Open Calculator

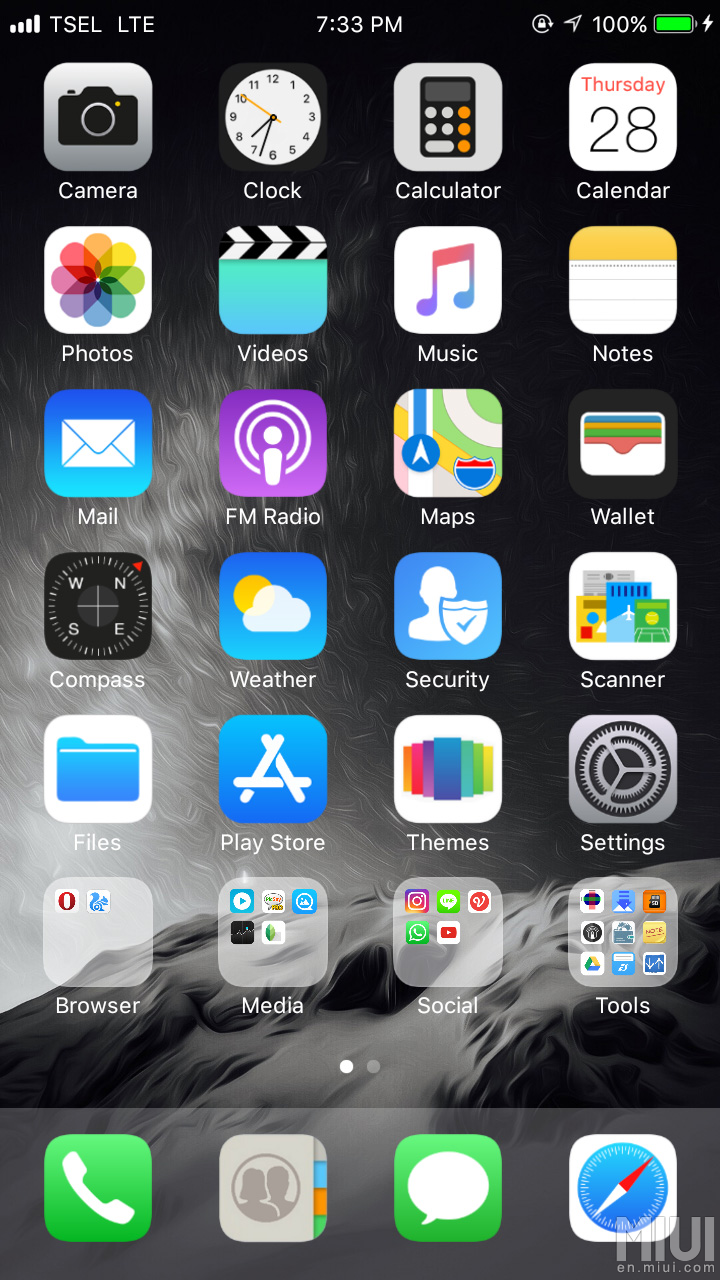(448, 117)
